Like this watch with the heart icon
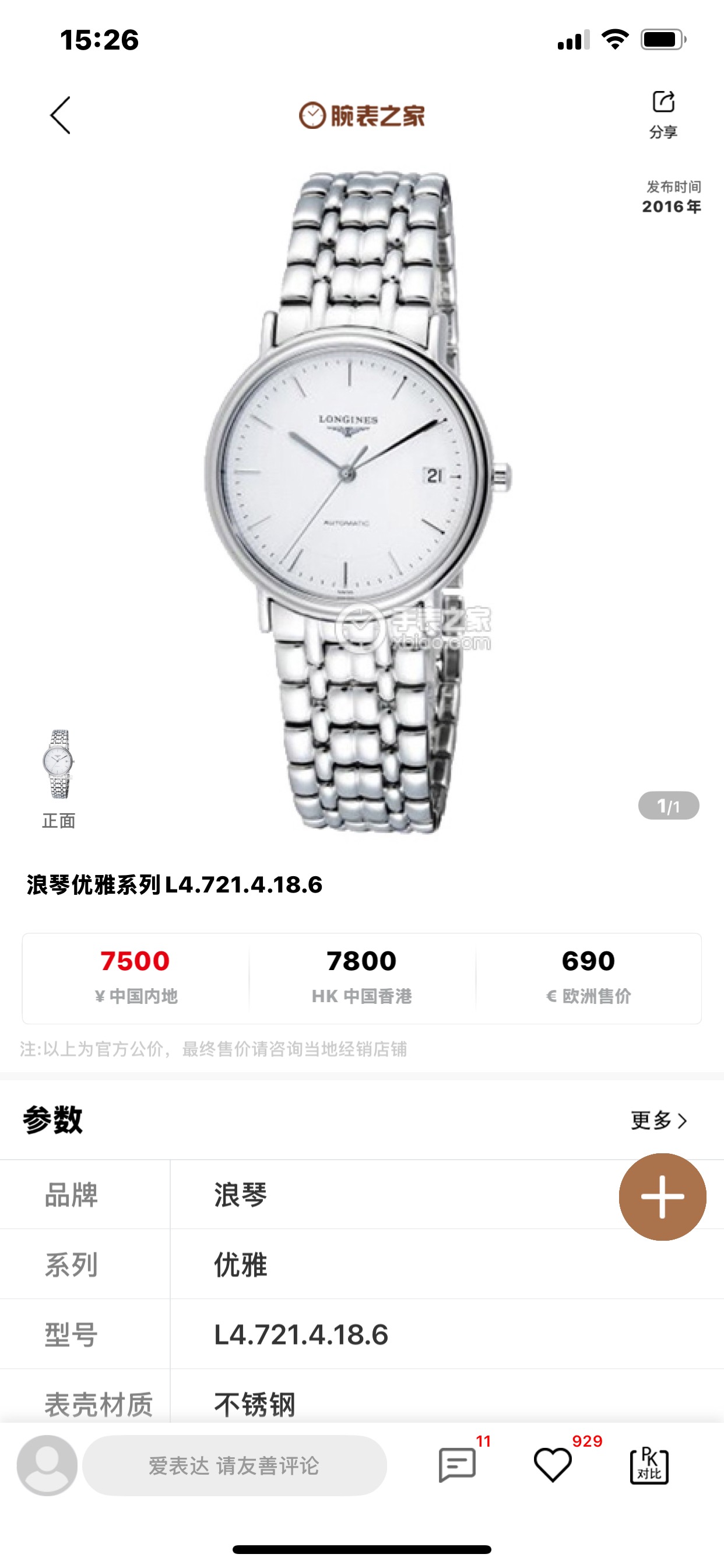 [553, 1465]
